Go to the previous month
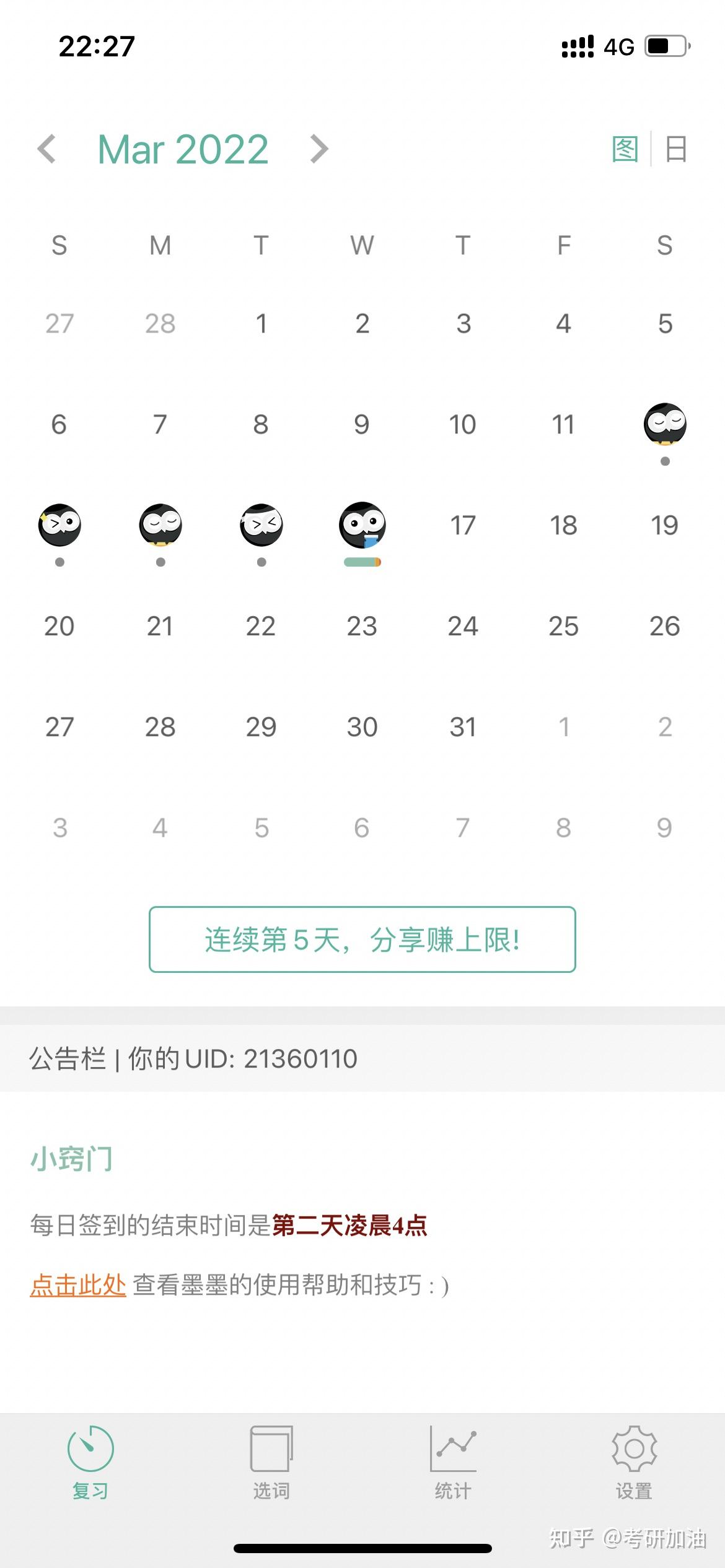The height and width of the screenshot is (1568, 725). pyautogui.click(x=46, y=149)
